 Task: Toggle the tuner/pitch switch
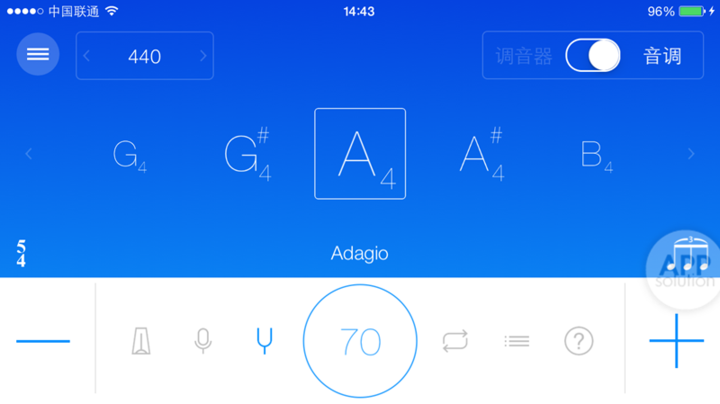point(593,55)
